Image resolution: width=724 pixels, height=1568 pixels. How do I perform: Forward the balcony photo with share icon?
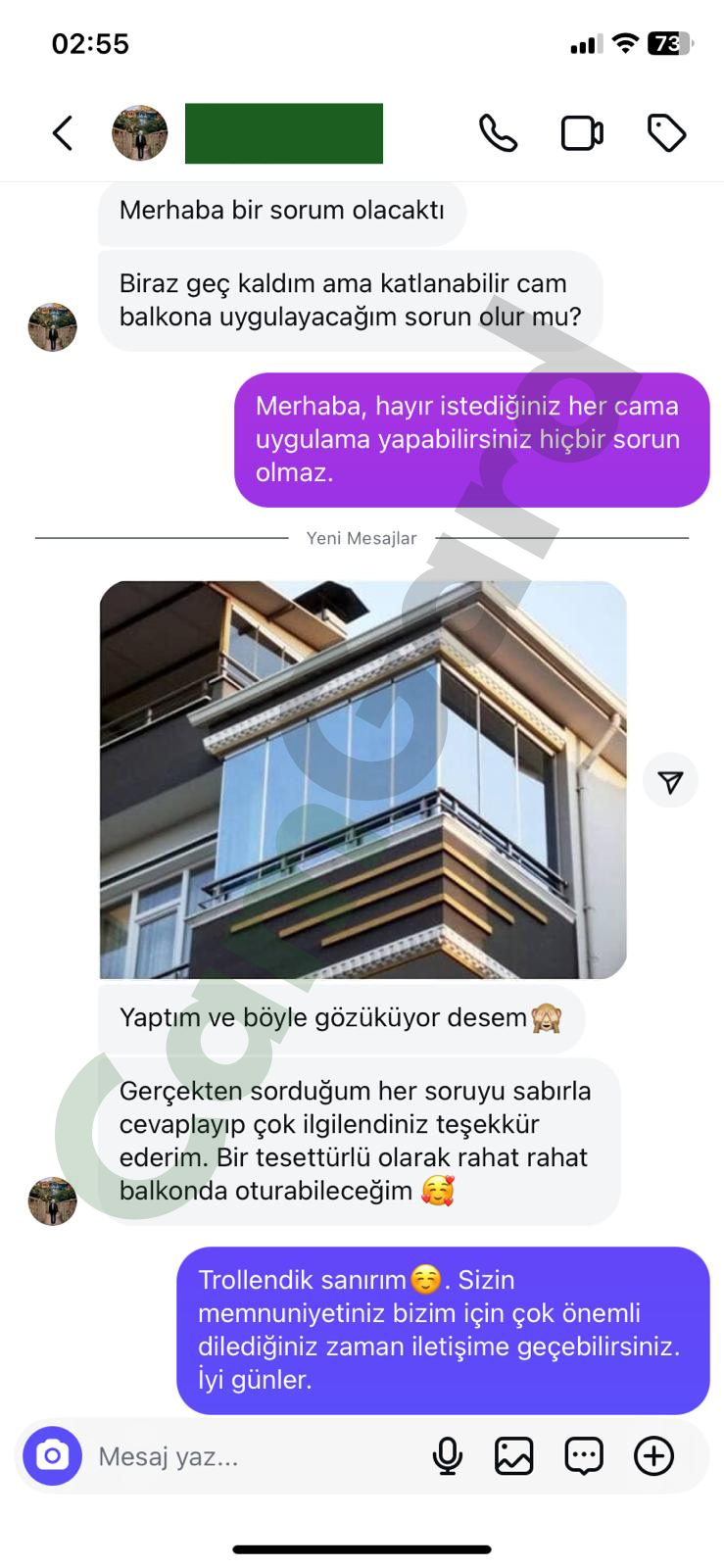click(x=670, y=781)
